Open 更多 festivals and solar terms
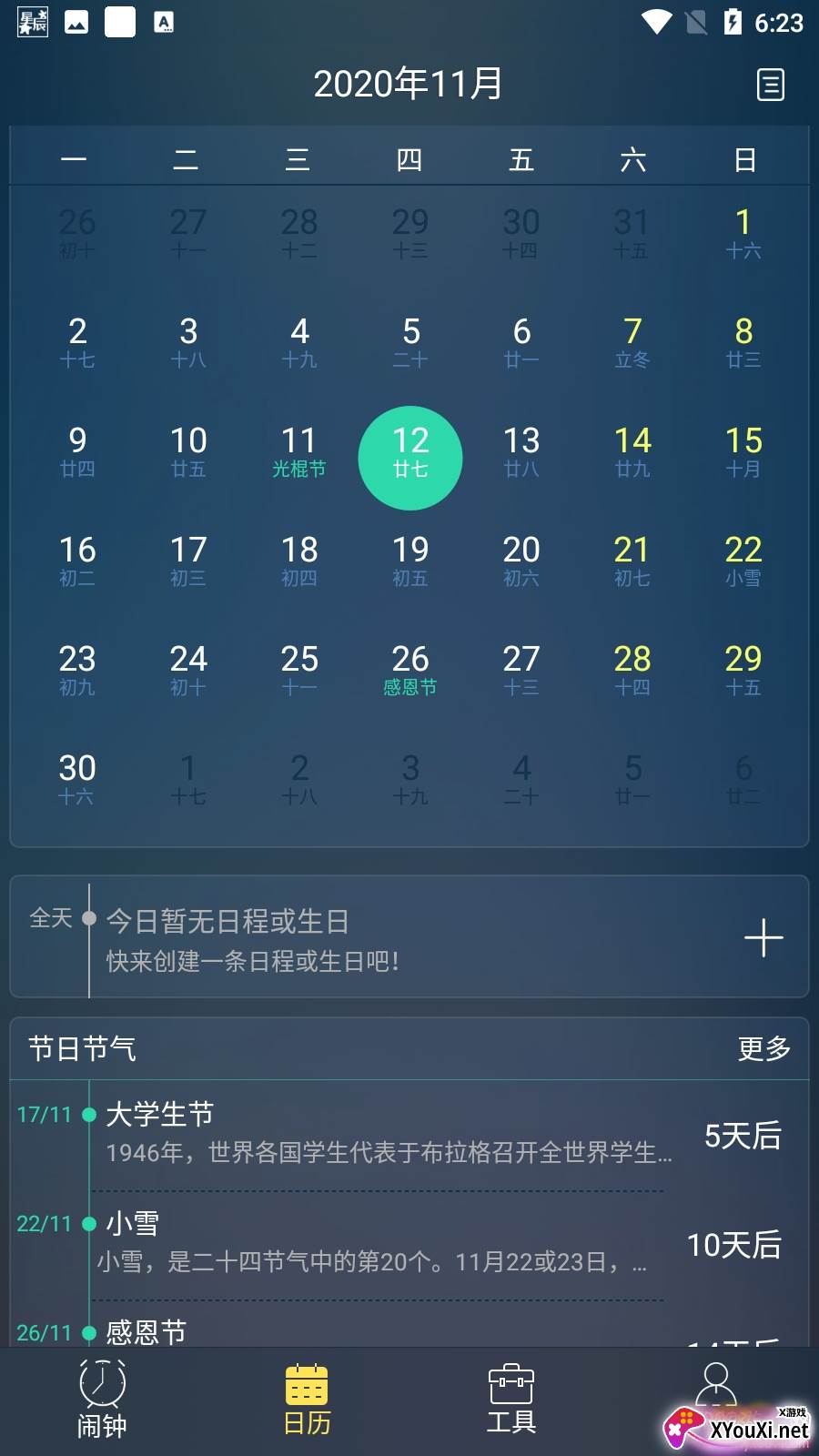The width and height of the screenshot is (819, 1456). [763, 1048]
